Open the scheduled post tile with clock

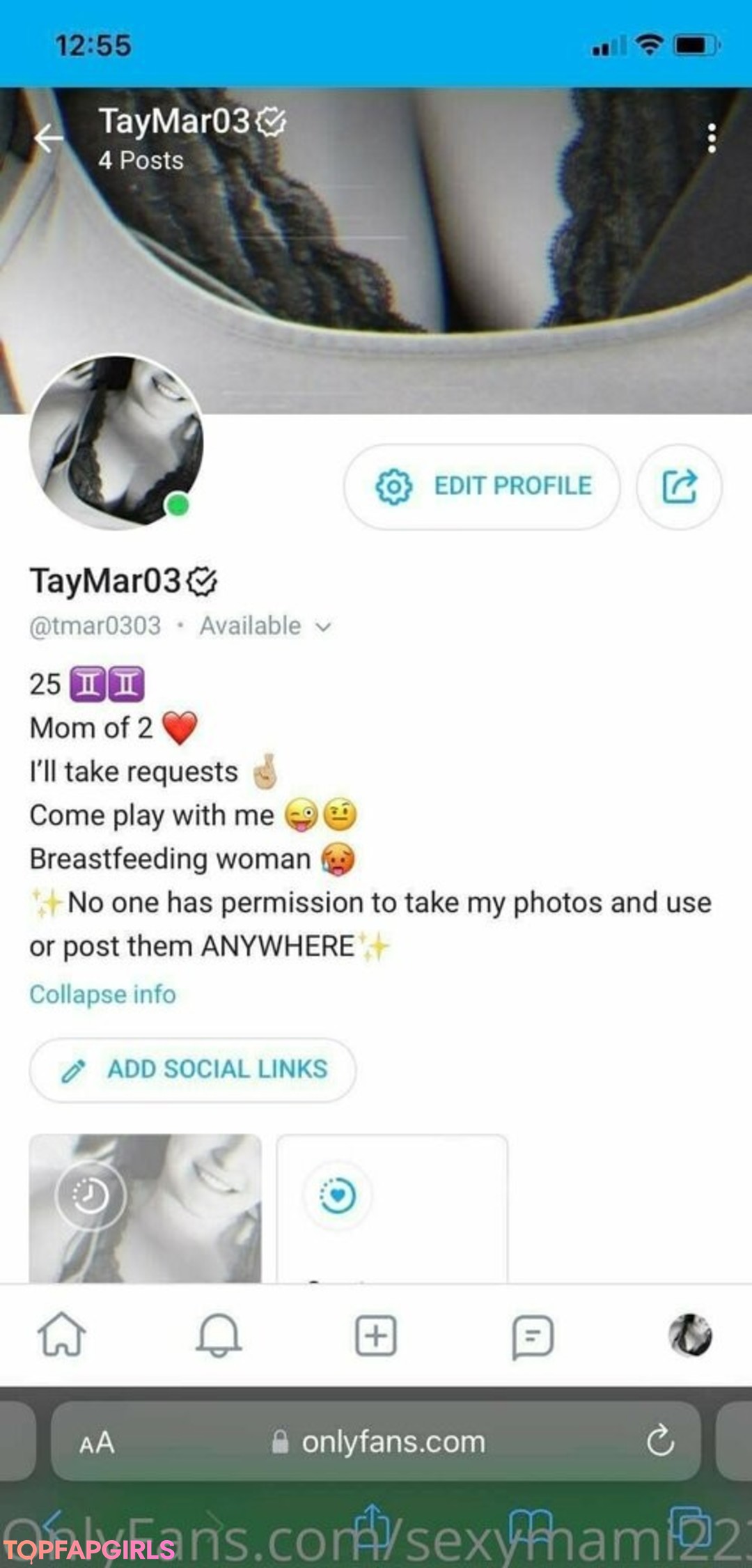[x=146, y=1208]
